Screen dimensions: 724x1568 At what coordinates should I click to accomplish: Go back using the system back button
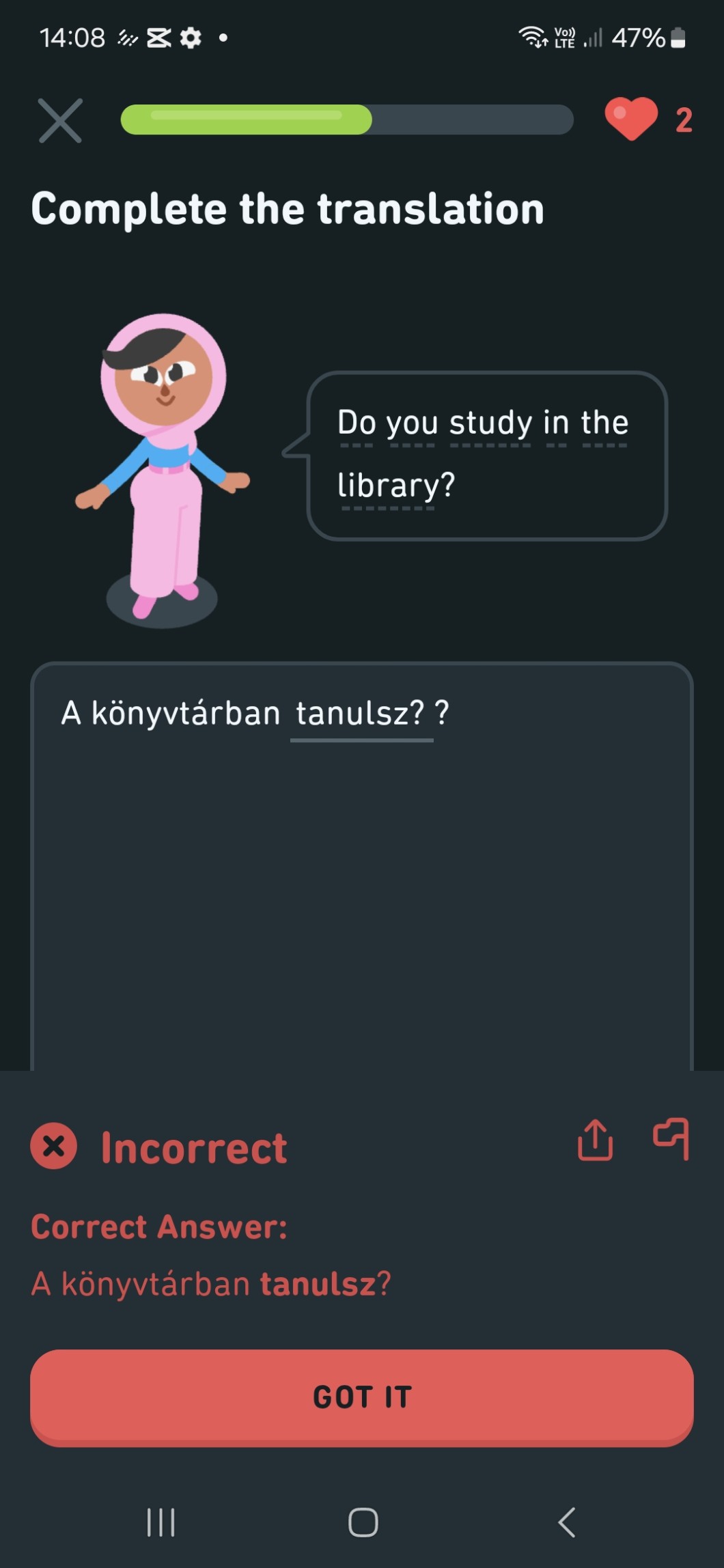[566, 1522]
